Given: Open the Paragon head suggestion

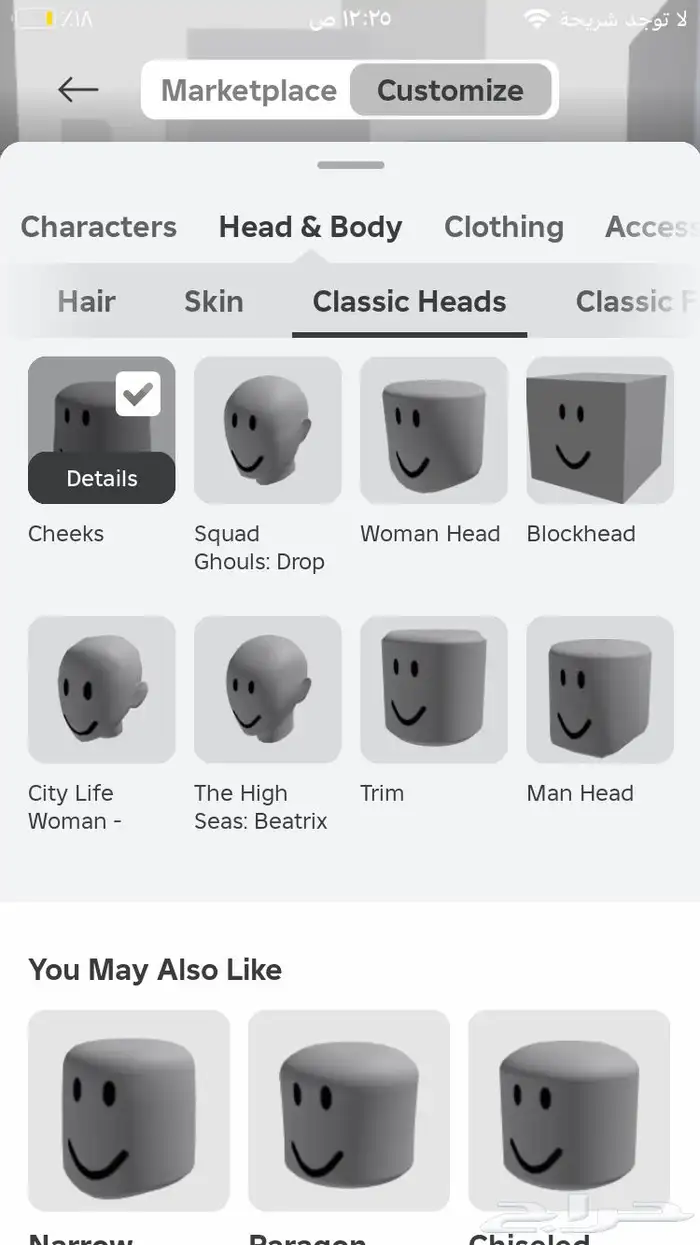Looking at the screenshot, I should 348,1110.
